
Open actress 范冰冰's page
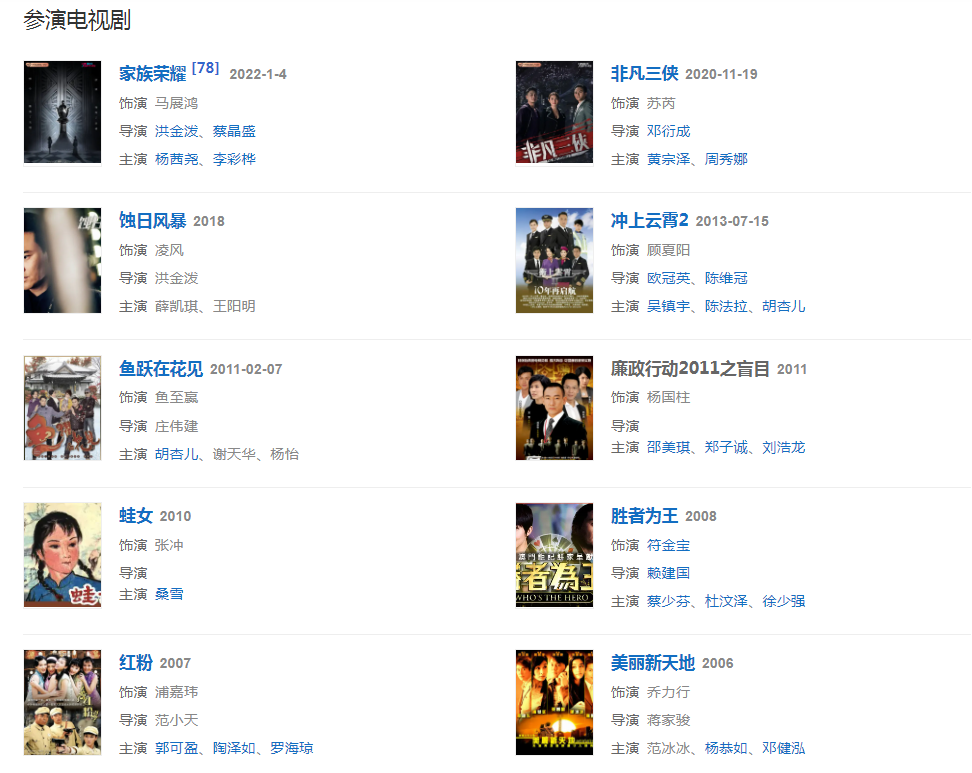(x=668, y=748)
